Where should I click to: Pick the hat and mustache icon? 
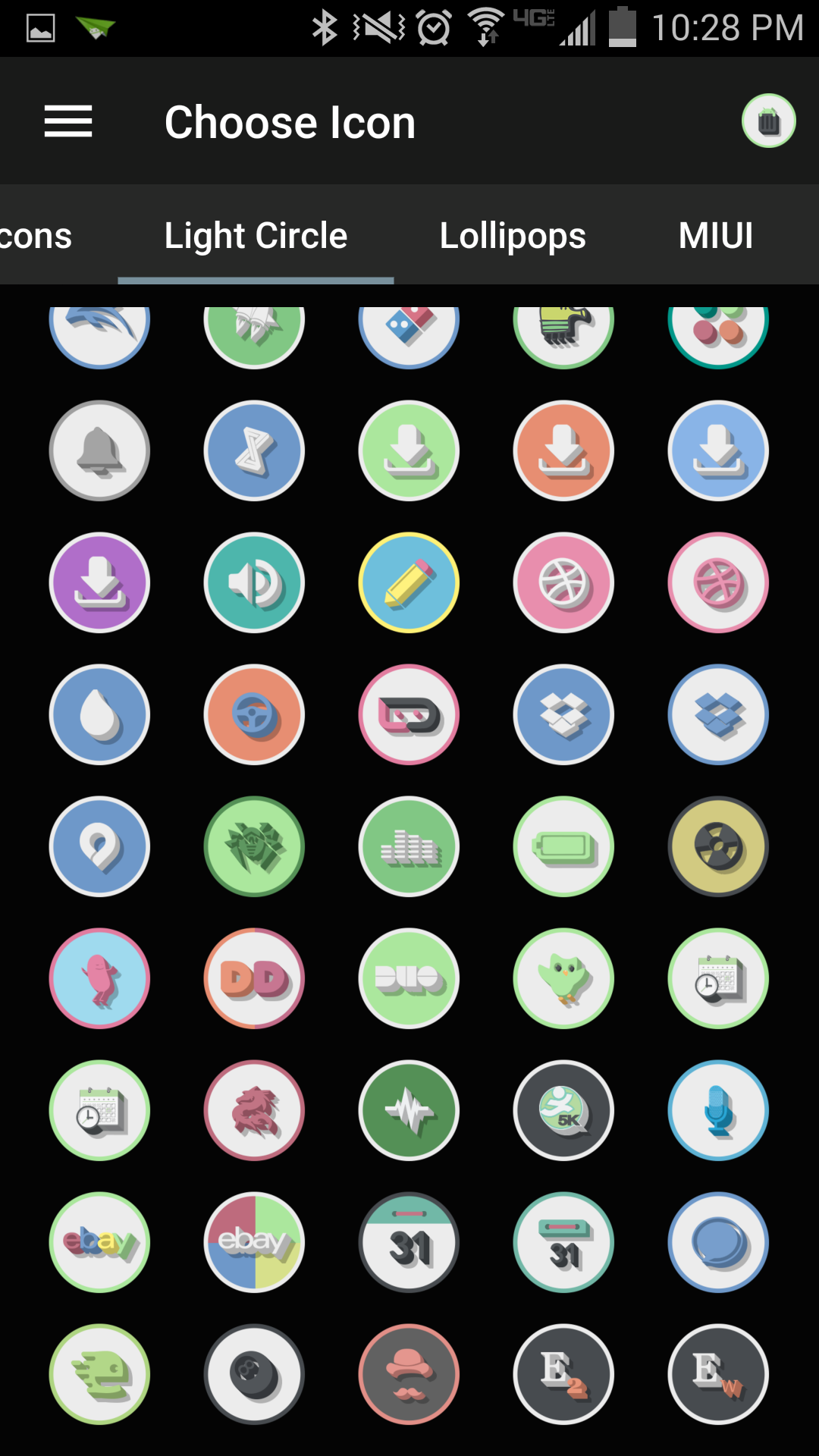409,1374
